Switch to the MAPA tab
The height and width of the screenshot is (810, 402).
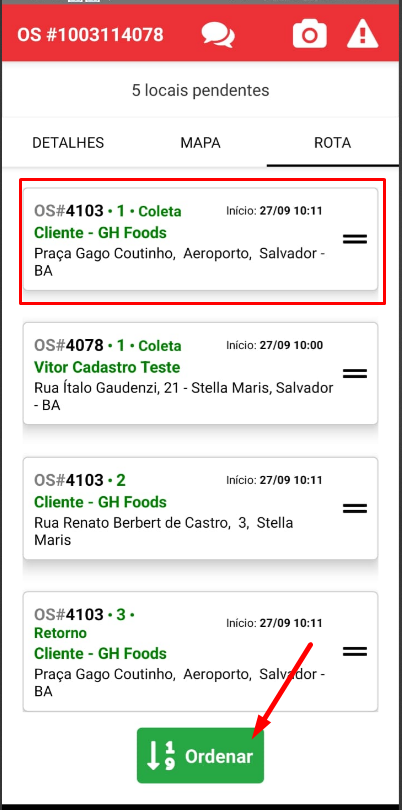point(200,143)
